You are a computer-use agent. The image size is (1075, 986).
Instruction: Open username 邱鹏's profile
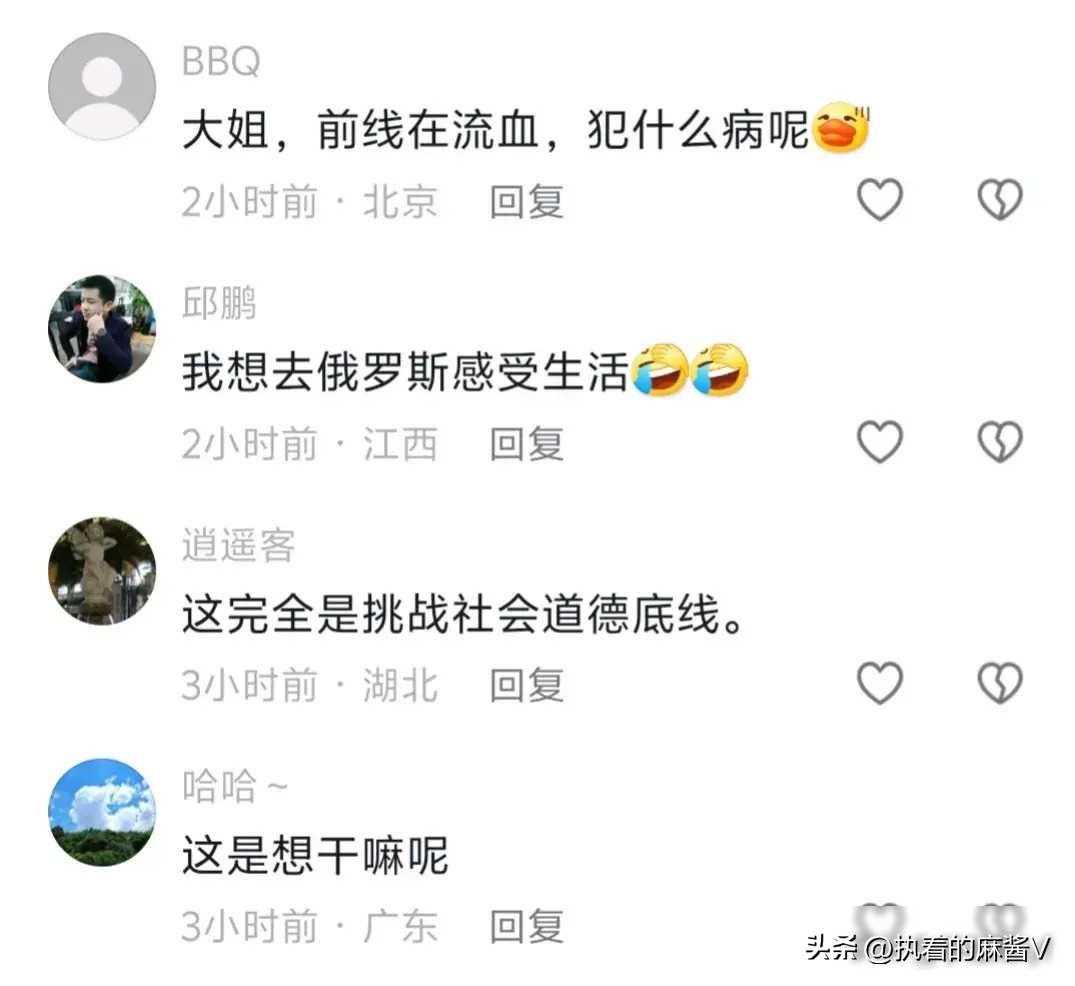pyautogui.click(x=219, y=303)
